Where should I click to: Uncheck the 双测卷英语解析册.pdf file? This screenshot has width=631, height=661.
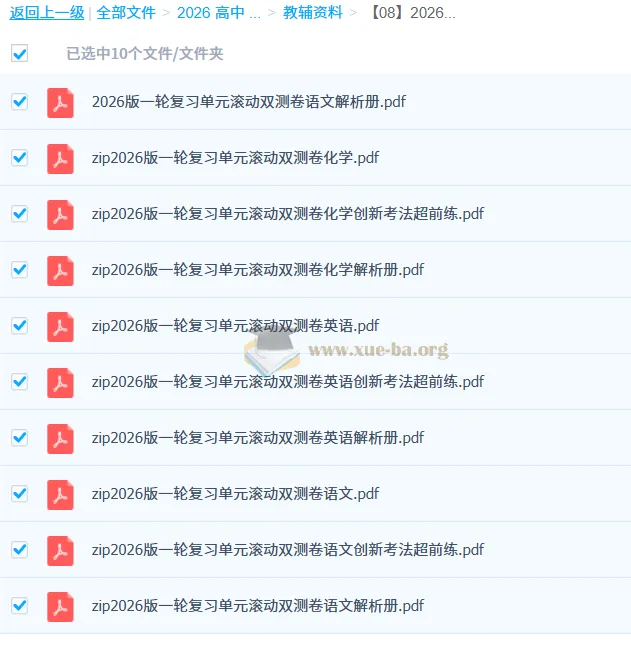(20, 438)
